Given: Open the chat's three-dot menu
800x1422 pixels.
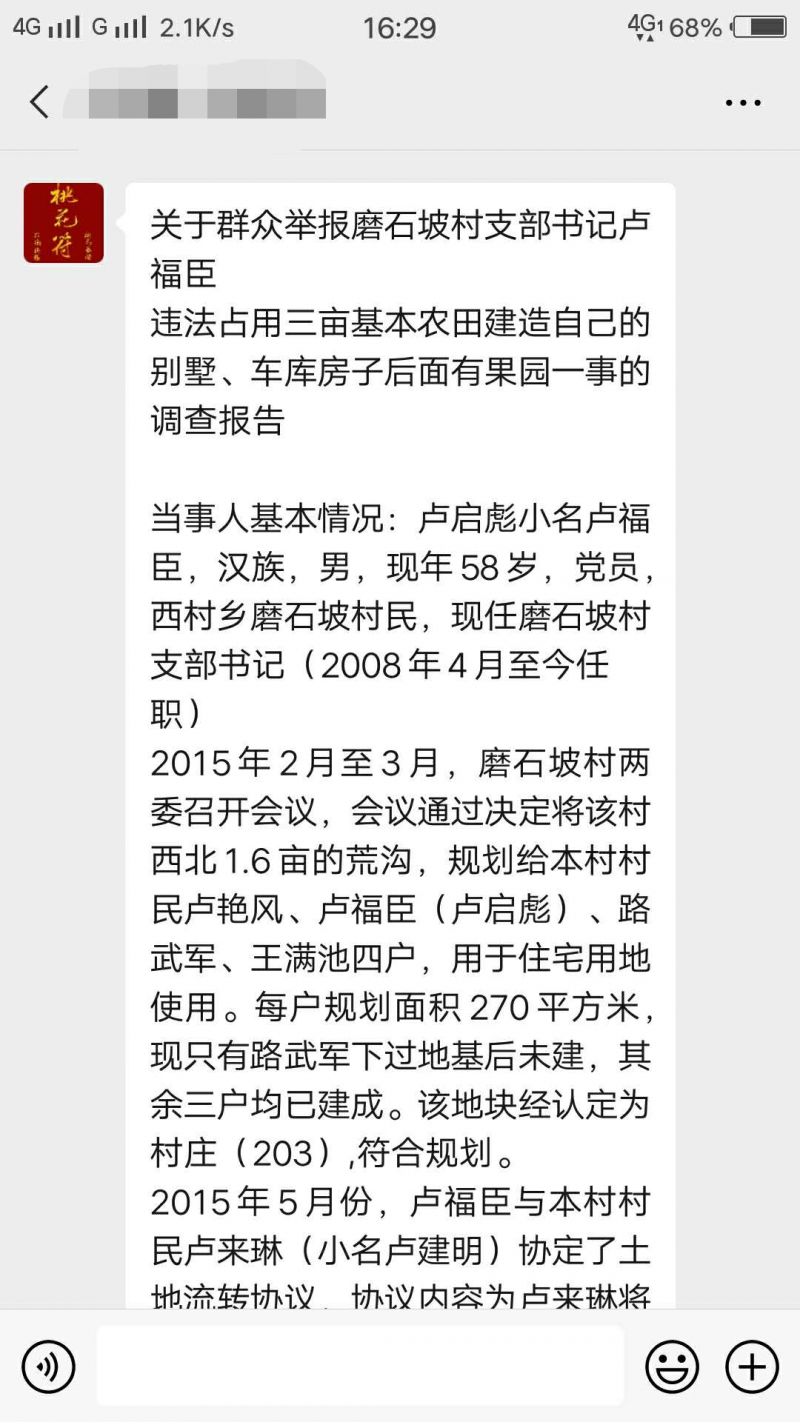Looking at the screenshot, I should [x=743, y=103].
